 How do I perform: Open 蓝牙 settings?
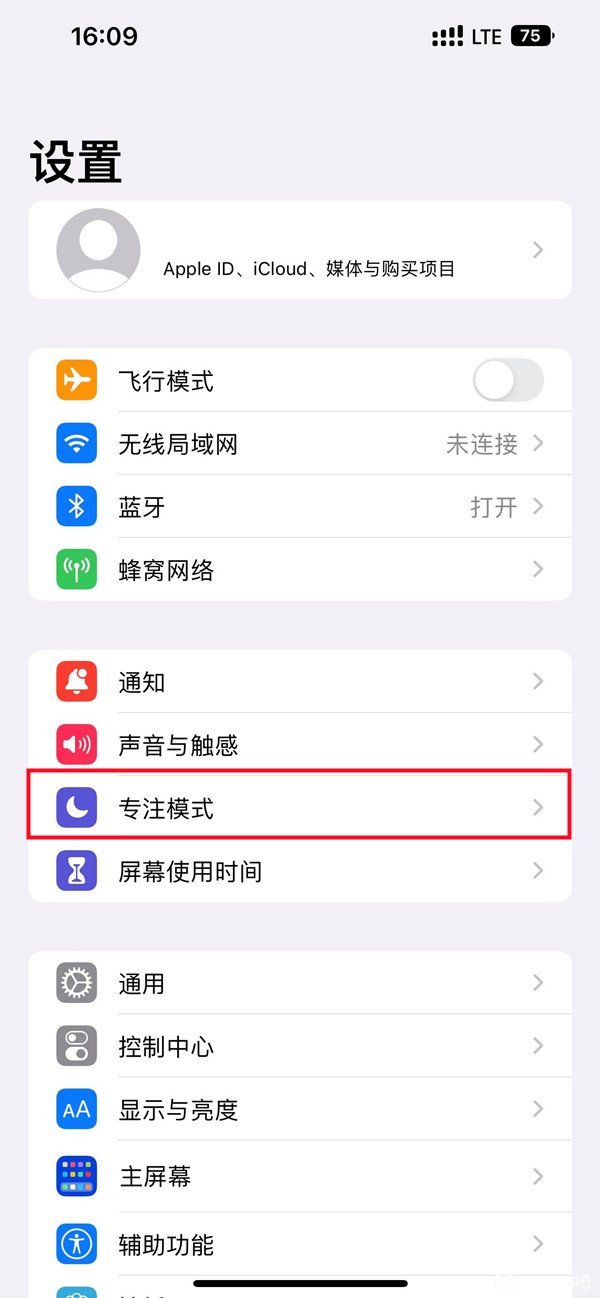click(300, 507)
